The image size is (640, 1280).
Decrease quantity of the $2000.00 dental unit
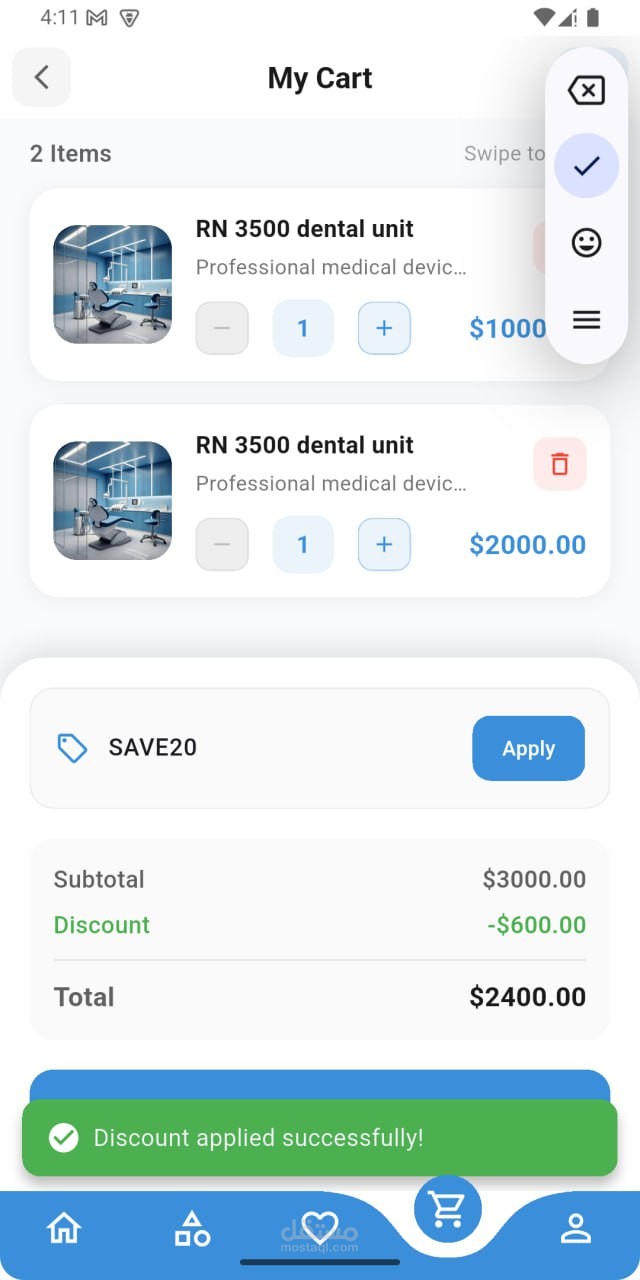222,544
